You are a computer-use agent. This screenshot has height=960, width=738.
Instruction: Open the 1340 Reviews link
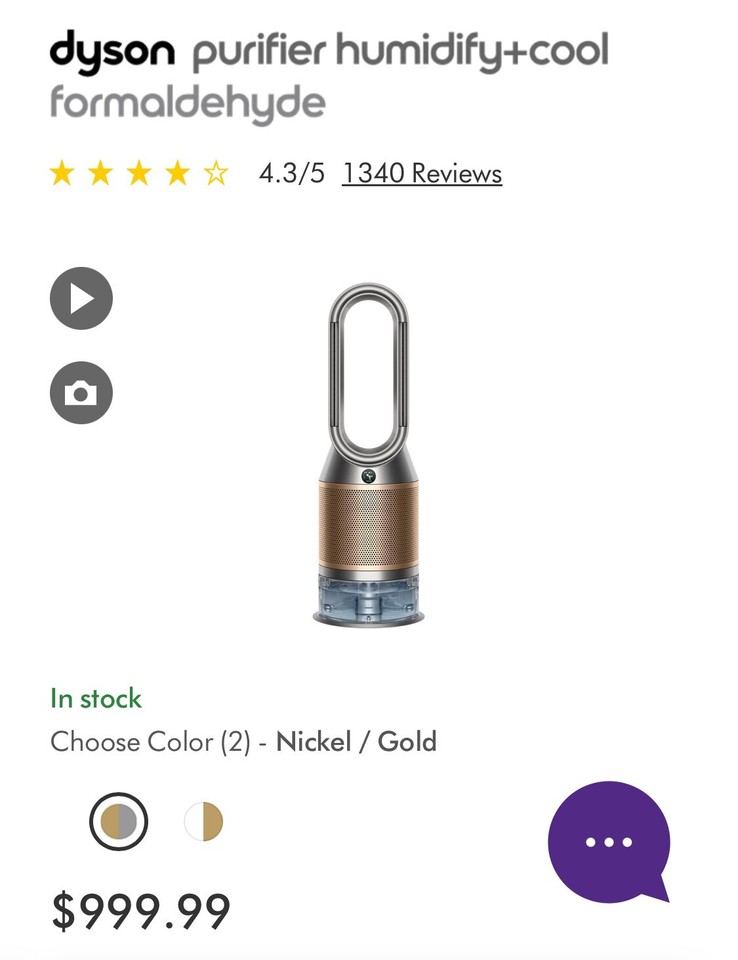point(420,173)
